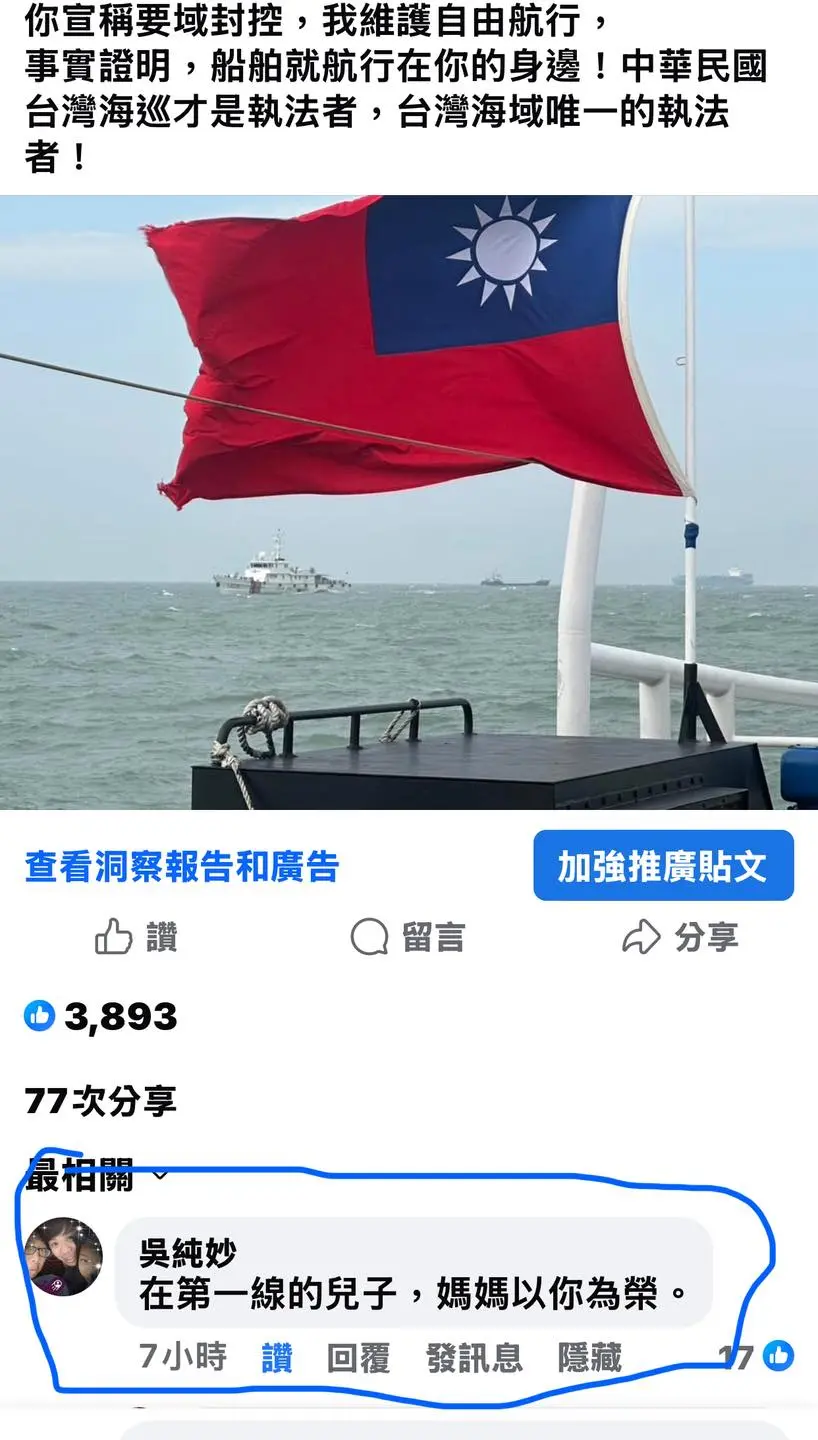Like the post with 讚 button
Screen dimensions: 818x1440
pyautogui.click(x=136, y=937)
